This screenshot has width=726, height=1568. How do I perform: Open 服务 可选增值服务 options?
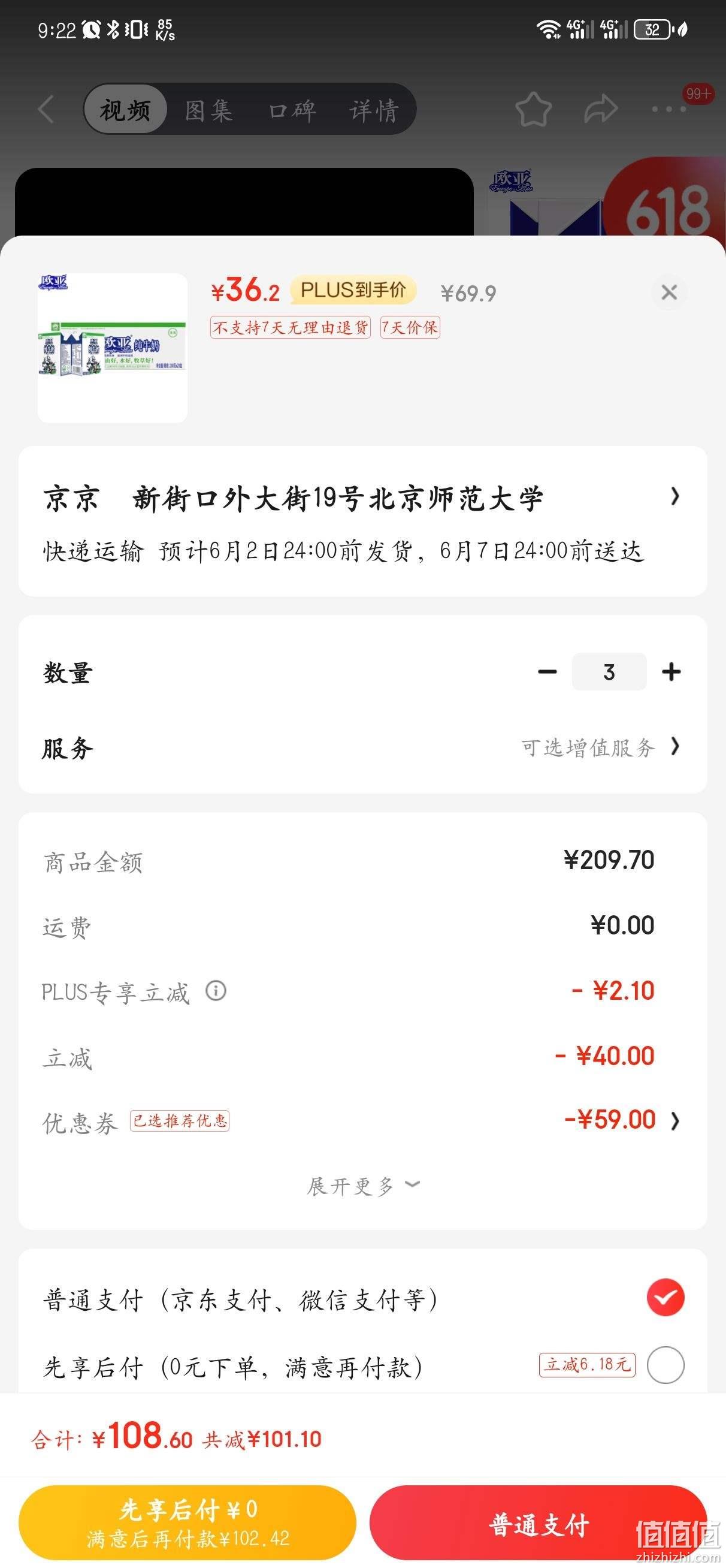coord(362,747)
